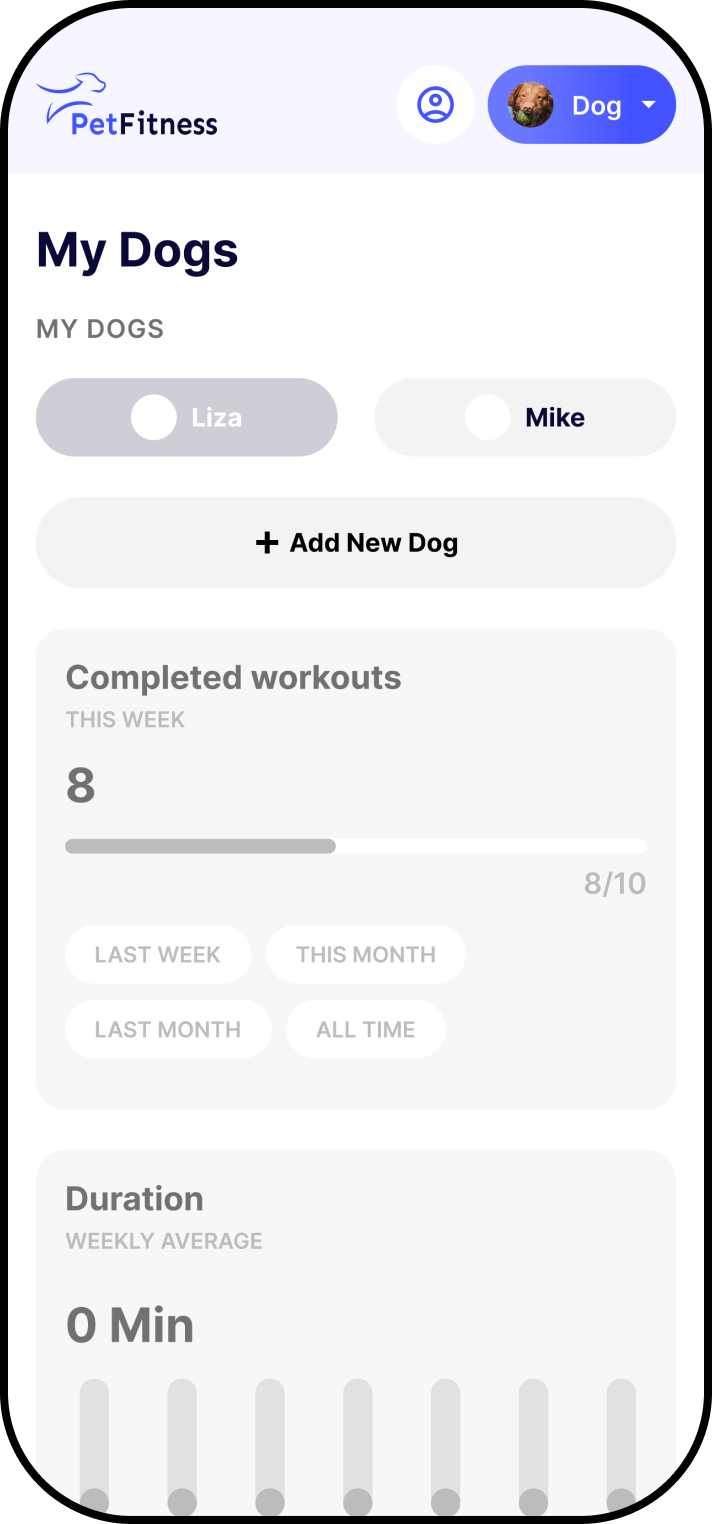Expand the Dog dropdown selector
The height and width of the screenshot is (1524, 712).
pyautogui.click(x=581, y=105)
